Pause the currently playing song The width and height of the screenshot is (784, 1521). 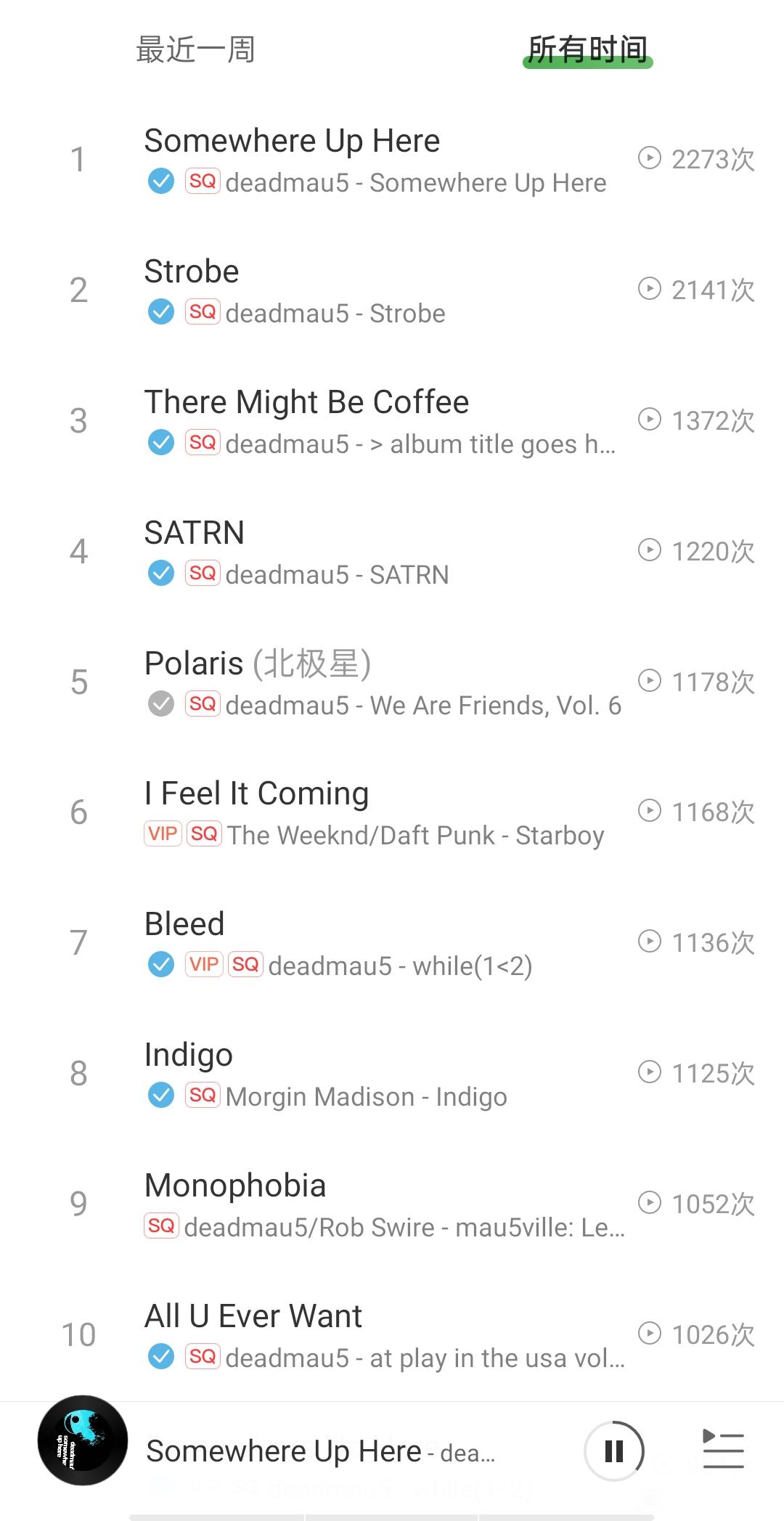tap(614, 1451)
